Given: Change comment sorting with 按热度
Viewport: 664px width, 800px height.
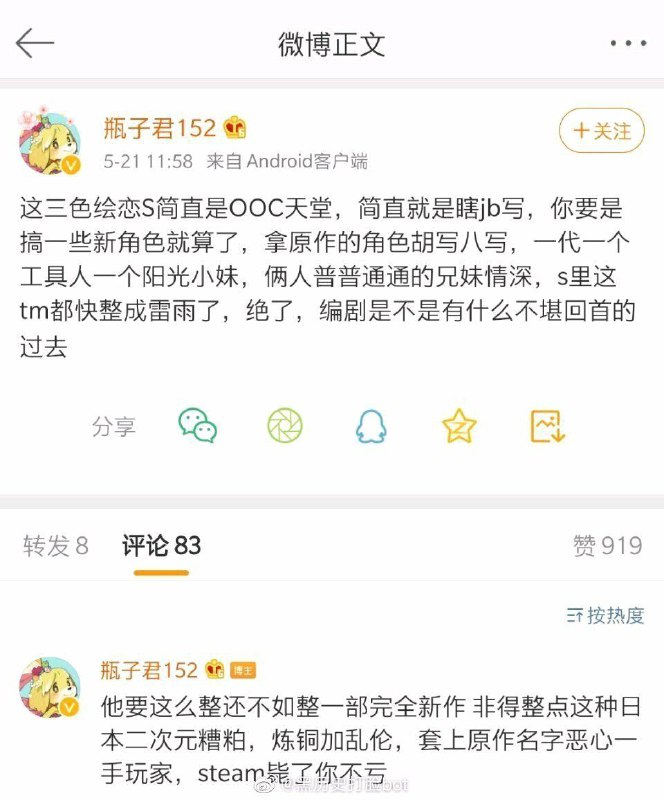Looking at the screenshot, I should pos(605,615).
